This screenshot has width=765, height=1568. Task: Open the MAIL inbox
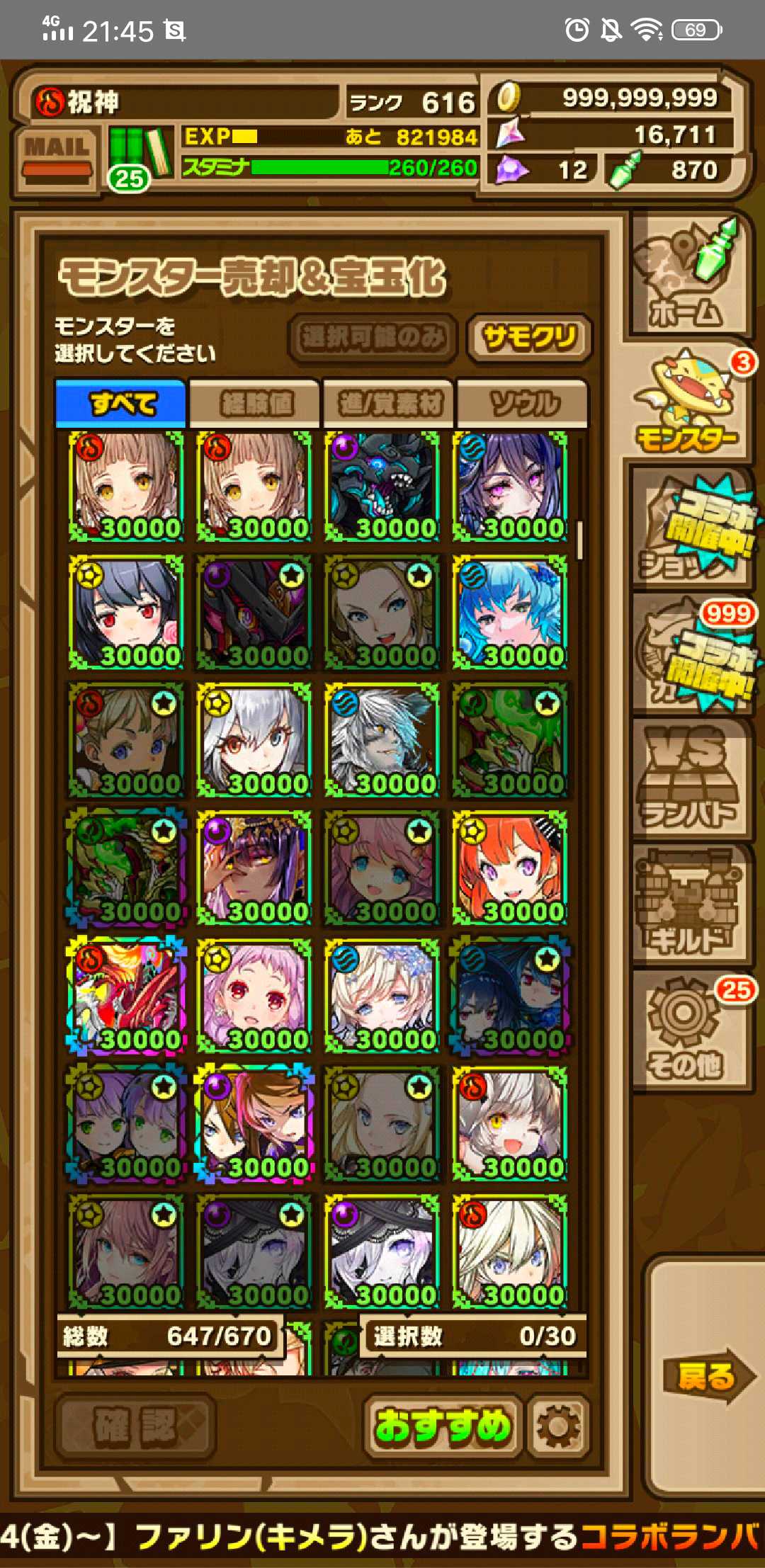pos(57,157)
